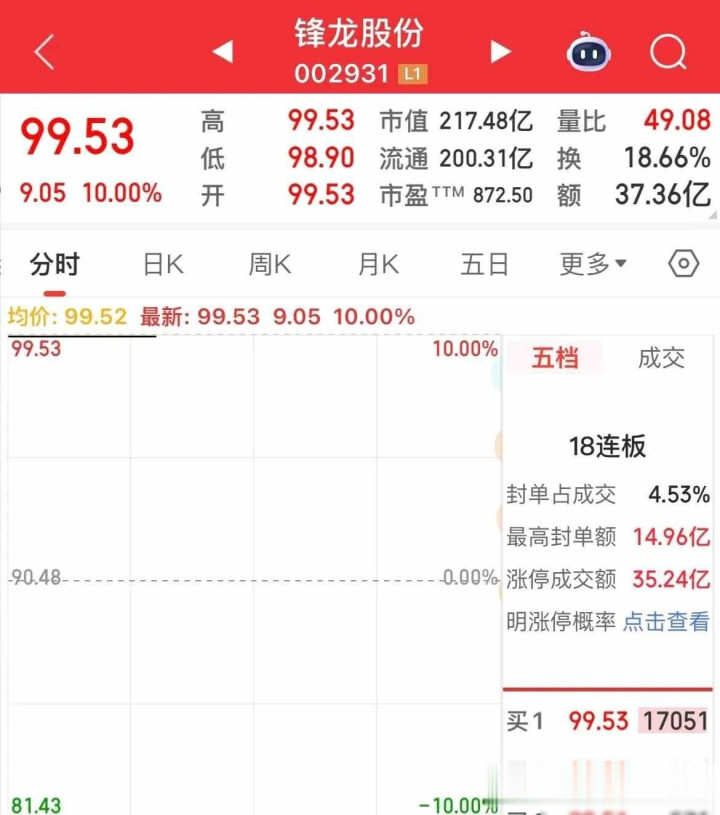
Task: Switch to the 日K chart tab
Action: (163, 265)
